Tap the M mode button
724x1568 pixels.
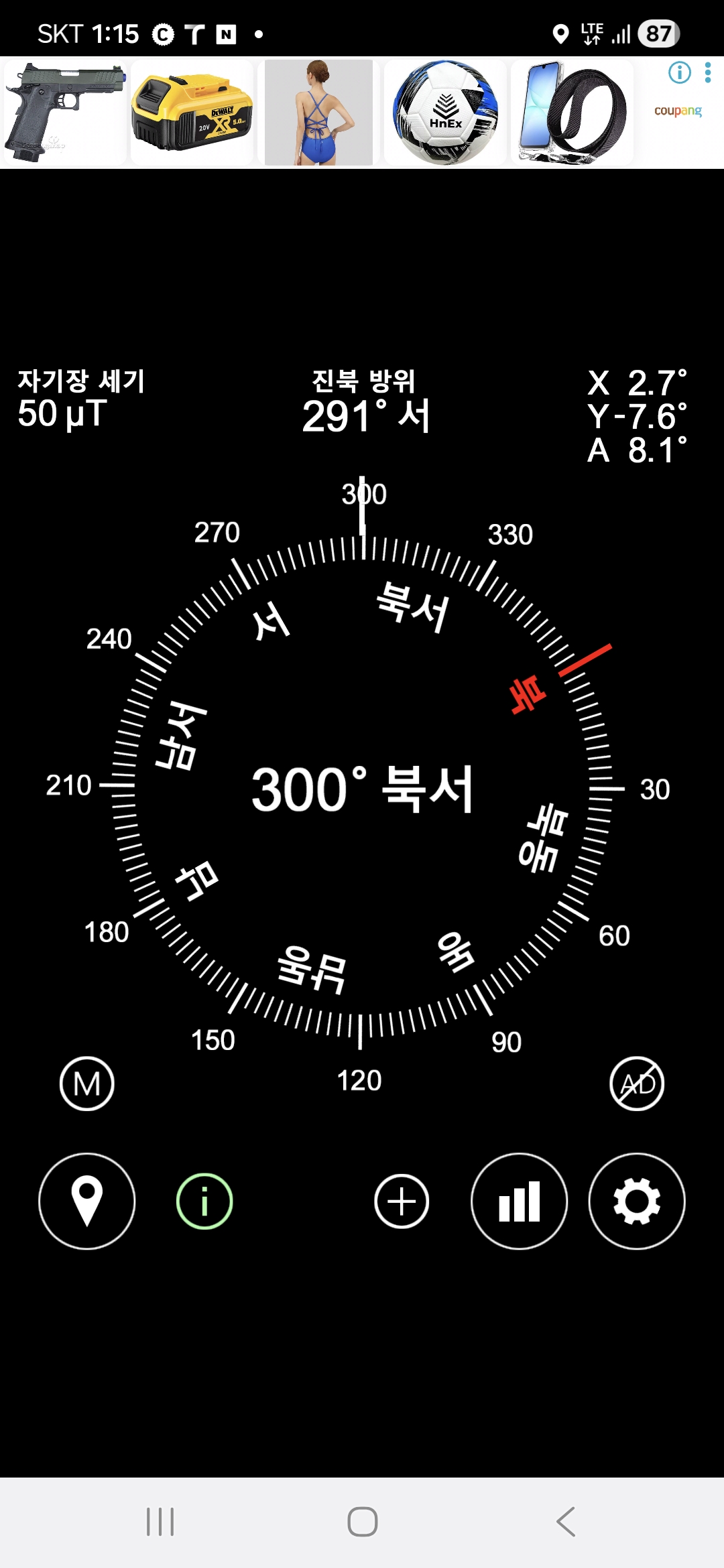pos(87,1084)
